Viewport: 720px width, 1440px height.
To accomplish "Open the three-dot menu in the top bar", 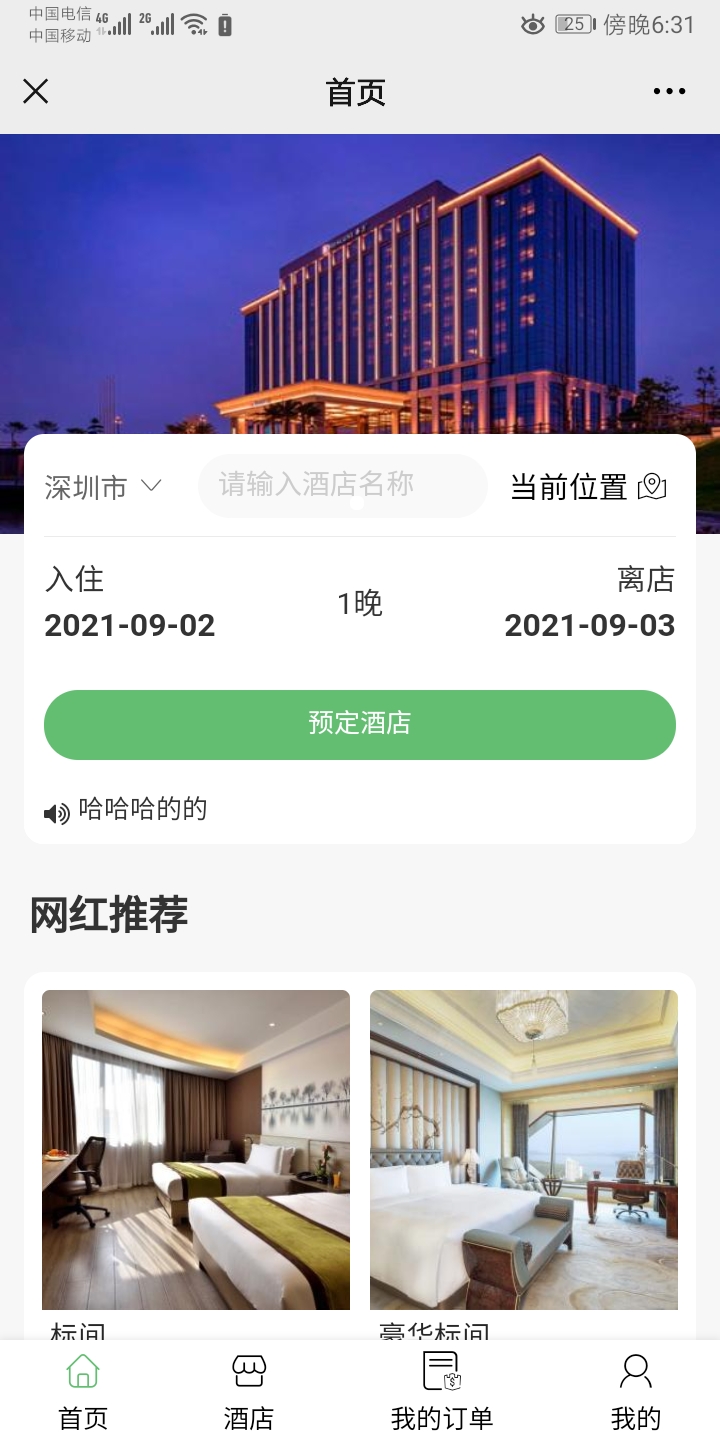I will (668, 91).
